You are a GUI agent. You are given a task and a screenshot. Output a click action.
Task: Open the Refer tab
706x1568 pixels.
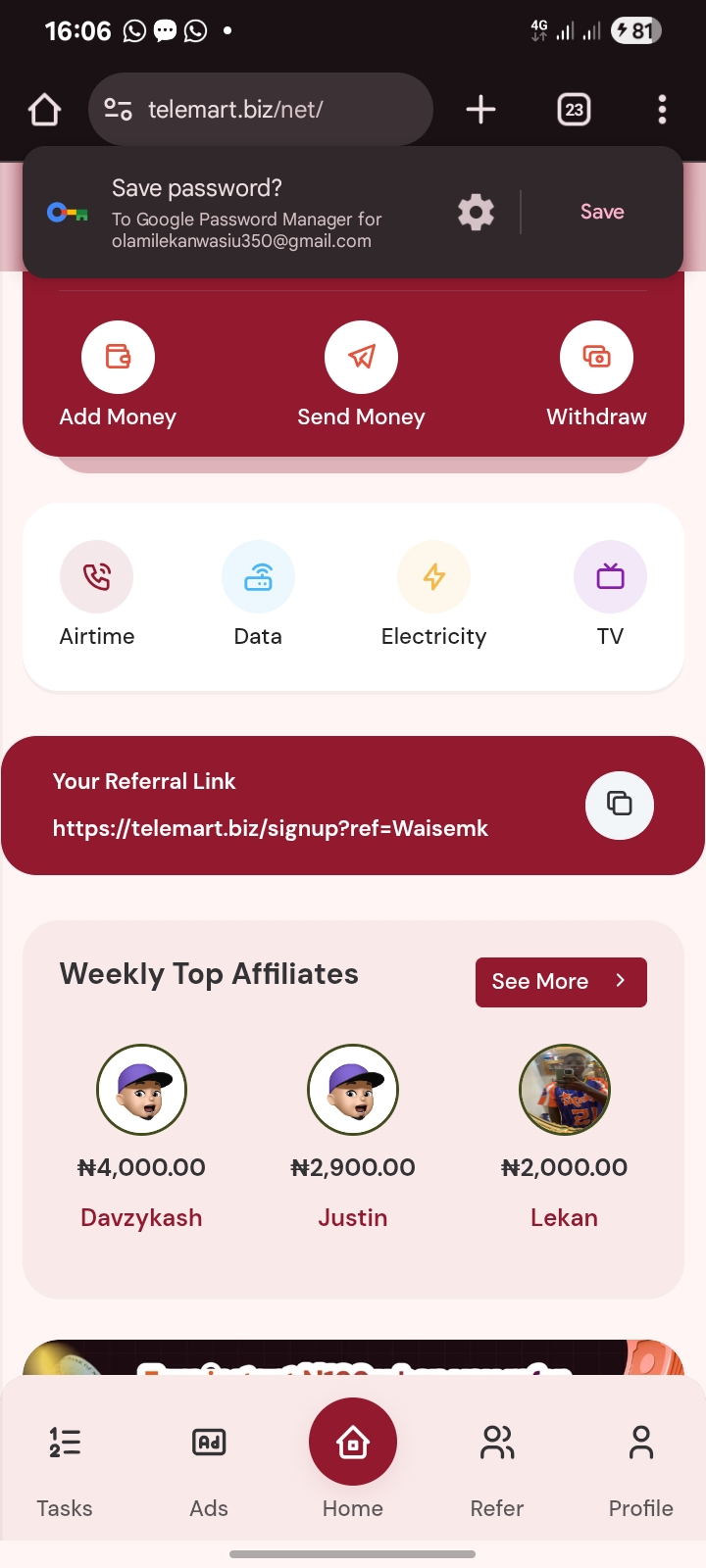pos(497,1460)
